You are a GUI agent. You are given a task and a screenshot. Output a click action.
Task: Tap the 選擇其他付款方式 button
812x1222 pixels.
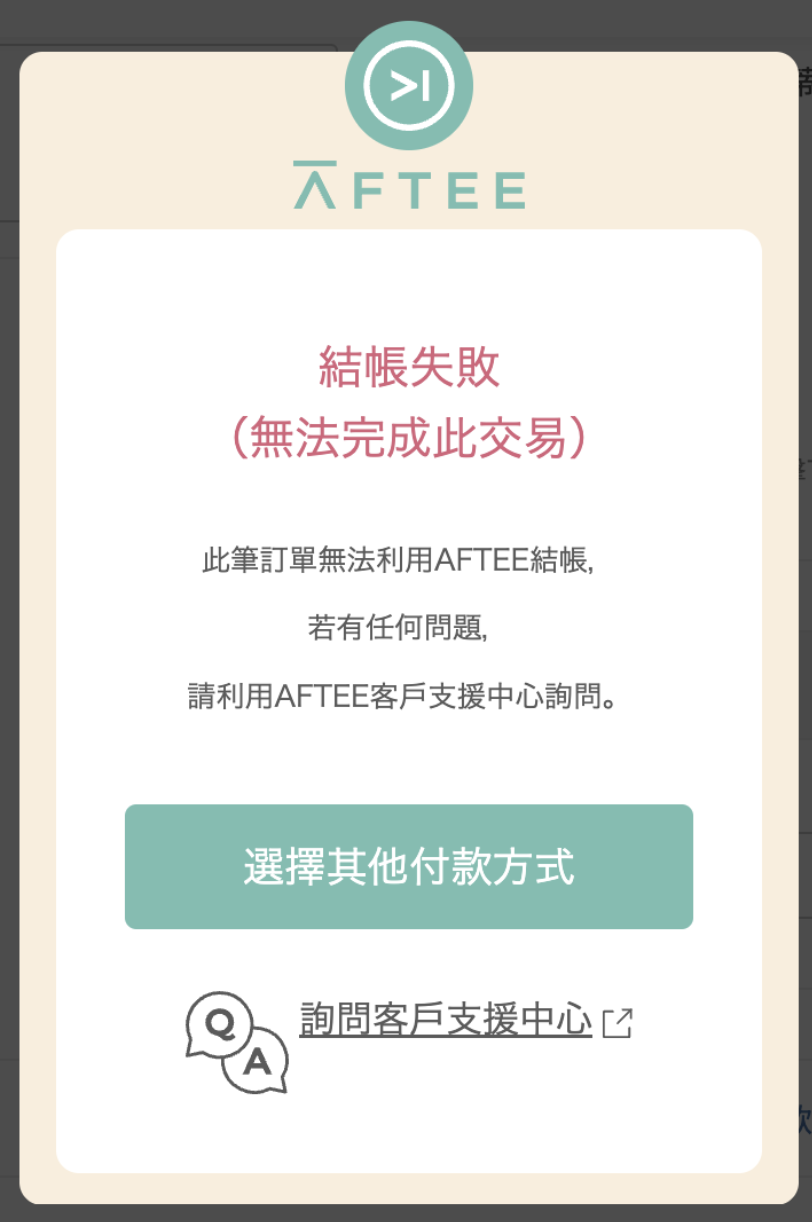coord(408,866)
